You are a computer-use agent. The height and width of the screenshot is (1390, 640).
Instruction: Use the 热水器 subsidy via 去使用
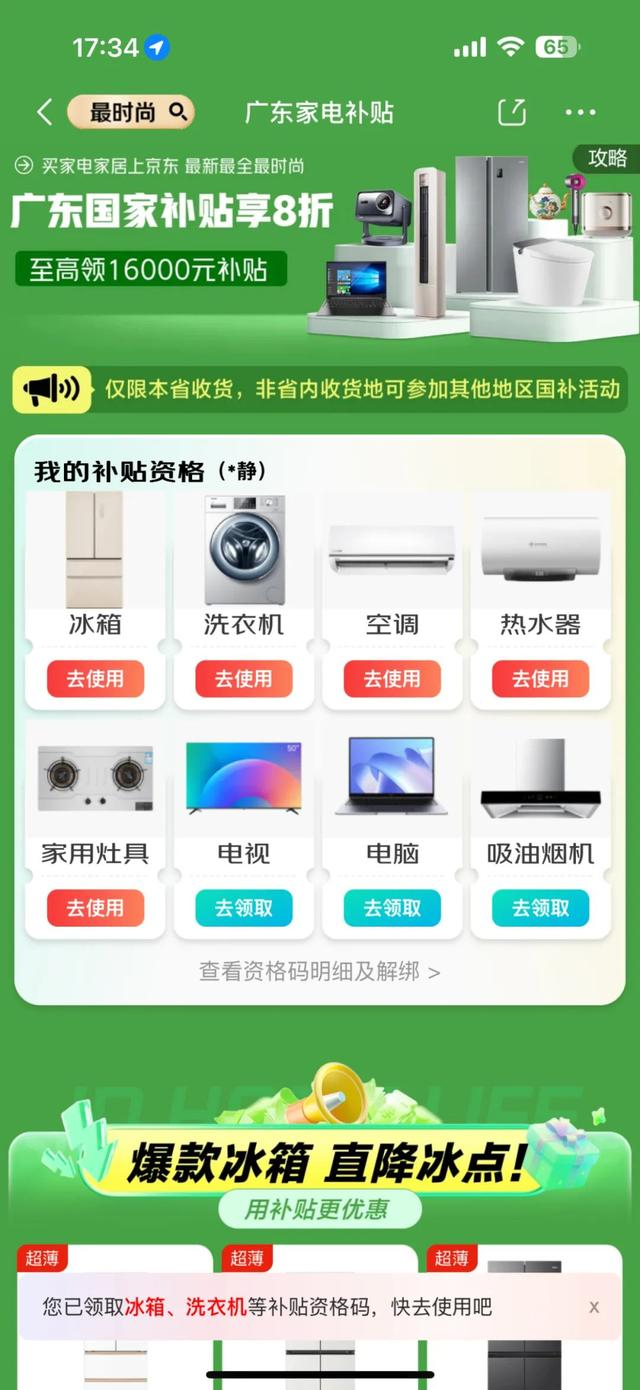(540, 679)
